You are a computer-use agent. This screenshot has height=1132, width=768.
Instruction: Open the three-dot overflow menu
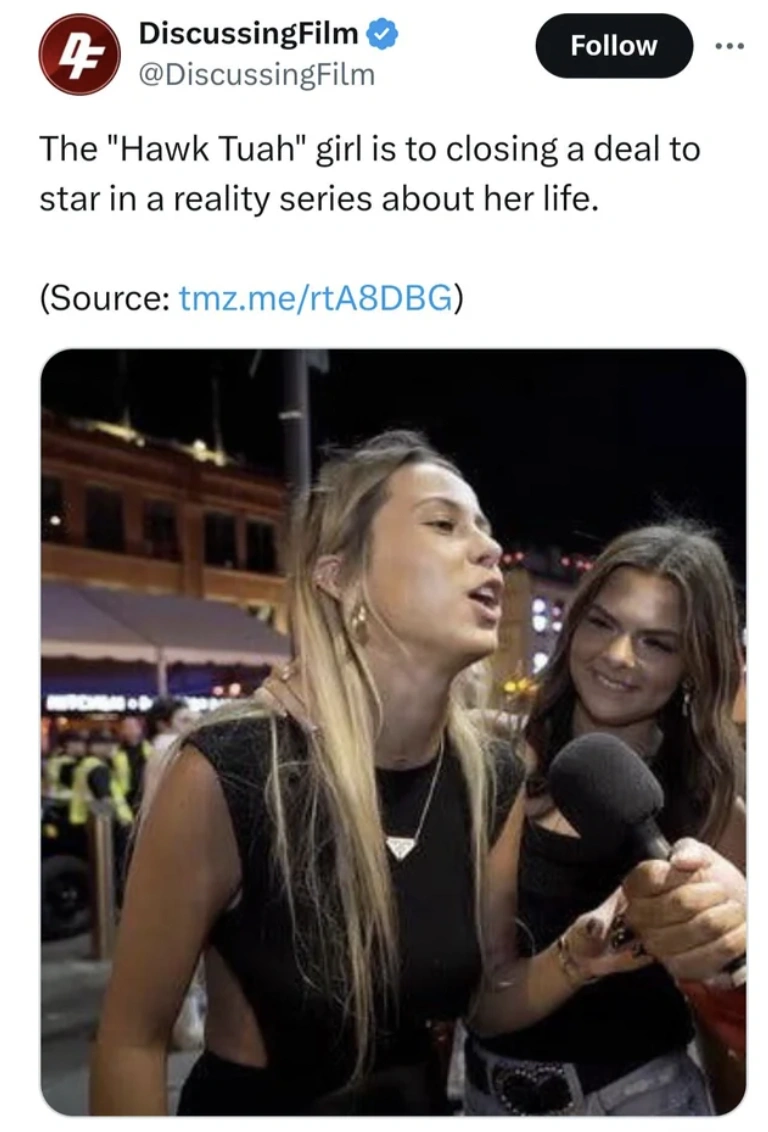click(729, 46)
